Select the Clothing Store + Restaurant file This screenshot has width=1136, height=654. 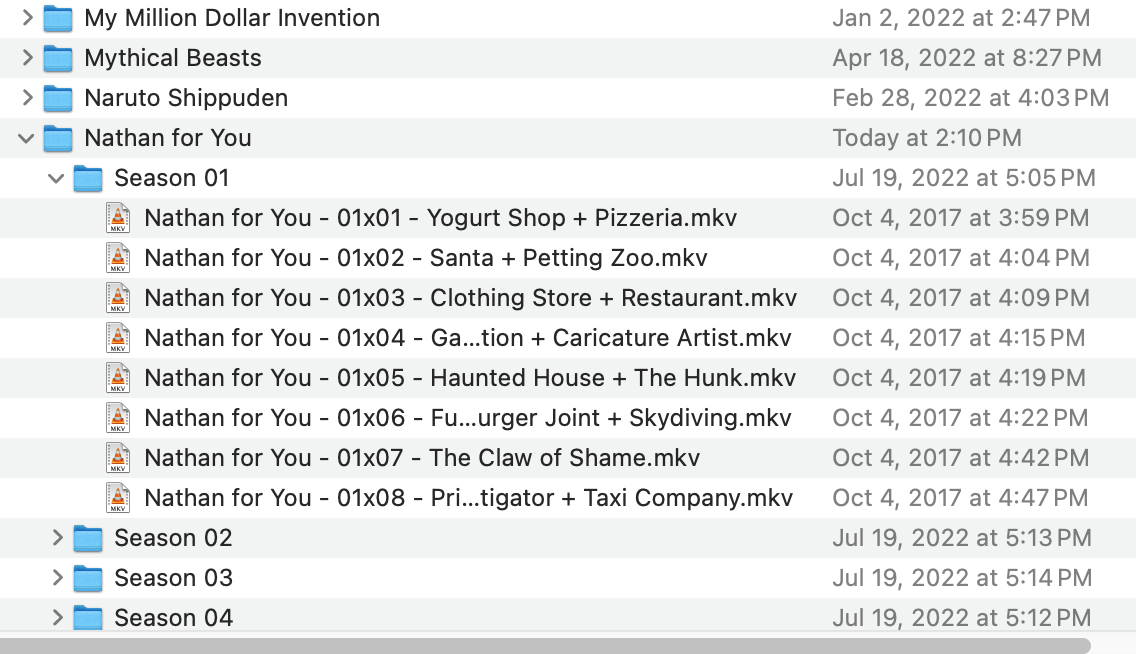(470, 298)
